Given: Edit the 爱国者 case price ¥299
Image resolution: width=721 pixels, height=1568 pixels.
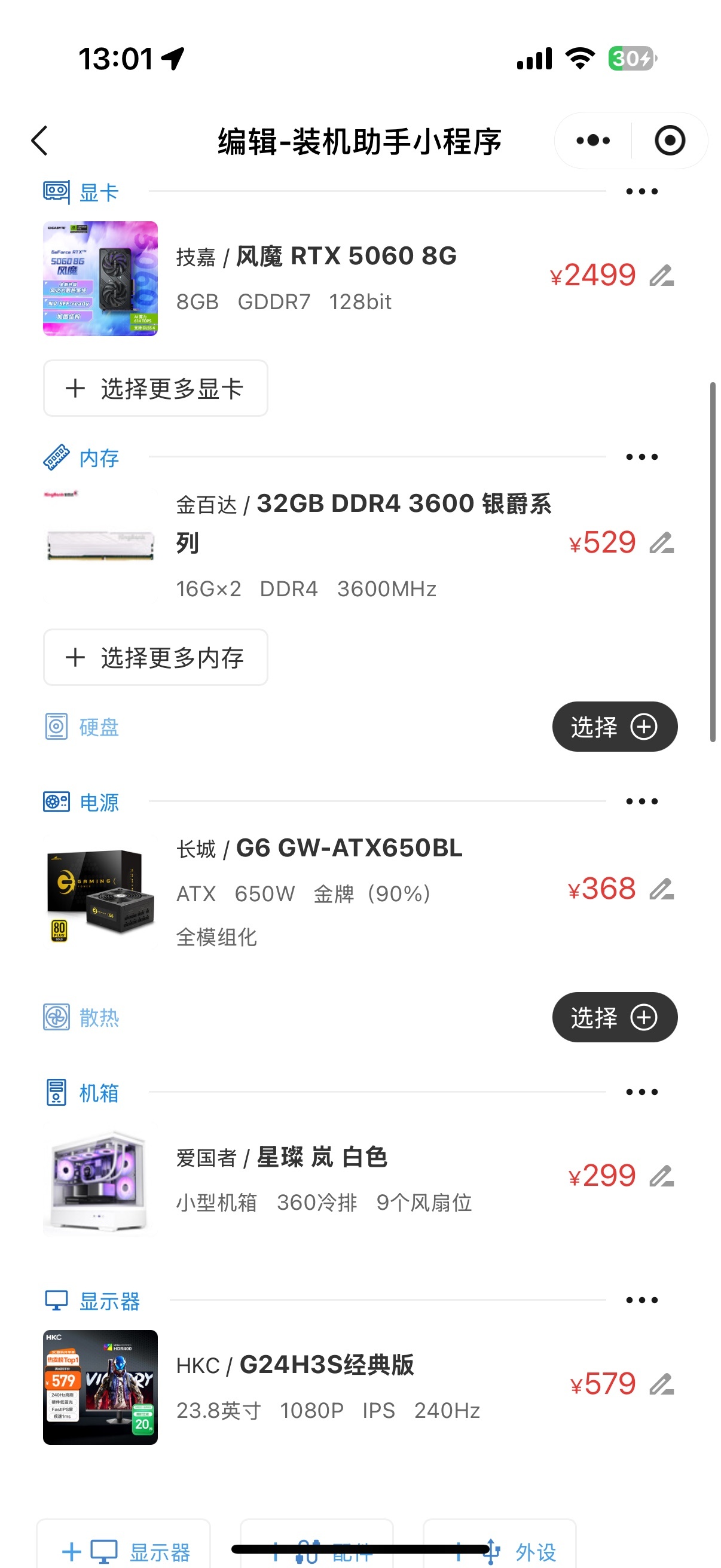Looking at the screenshot, I should [661, 1176].
